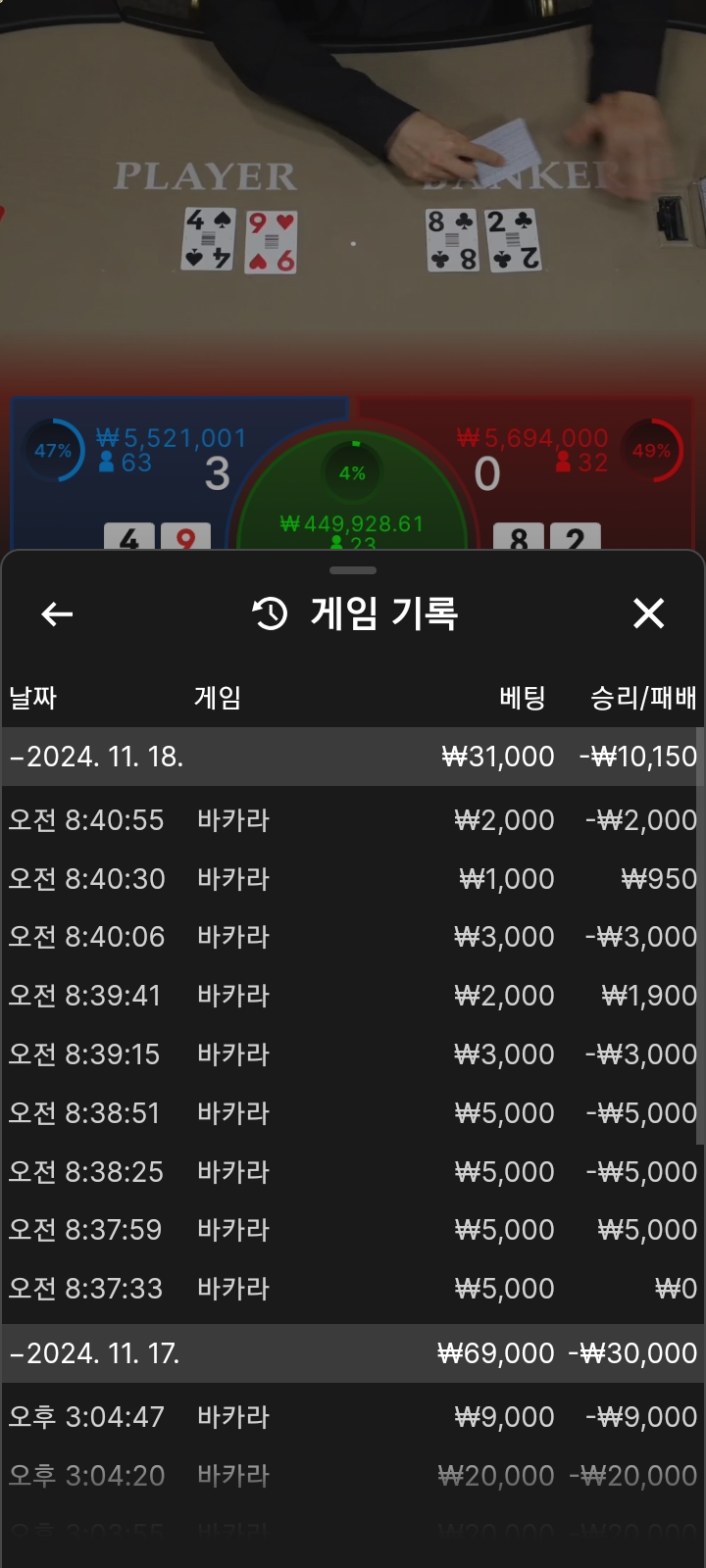The height and width of the screenshot is (1568, 706).
Task: Collapse the 2024. 11. 18. date group
Action: [96, 757]
